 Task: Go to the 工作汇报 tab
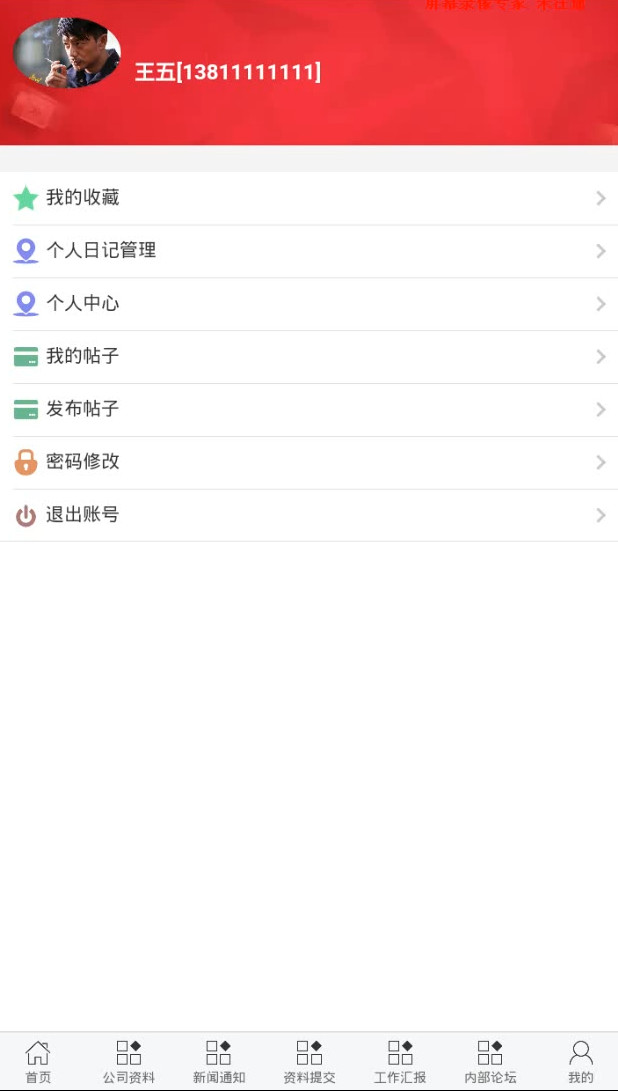[x=399, y=1062]
